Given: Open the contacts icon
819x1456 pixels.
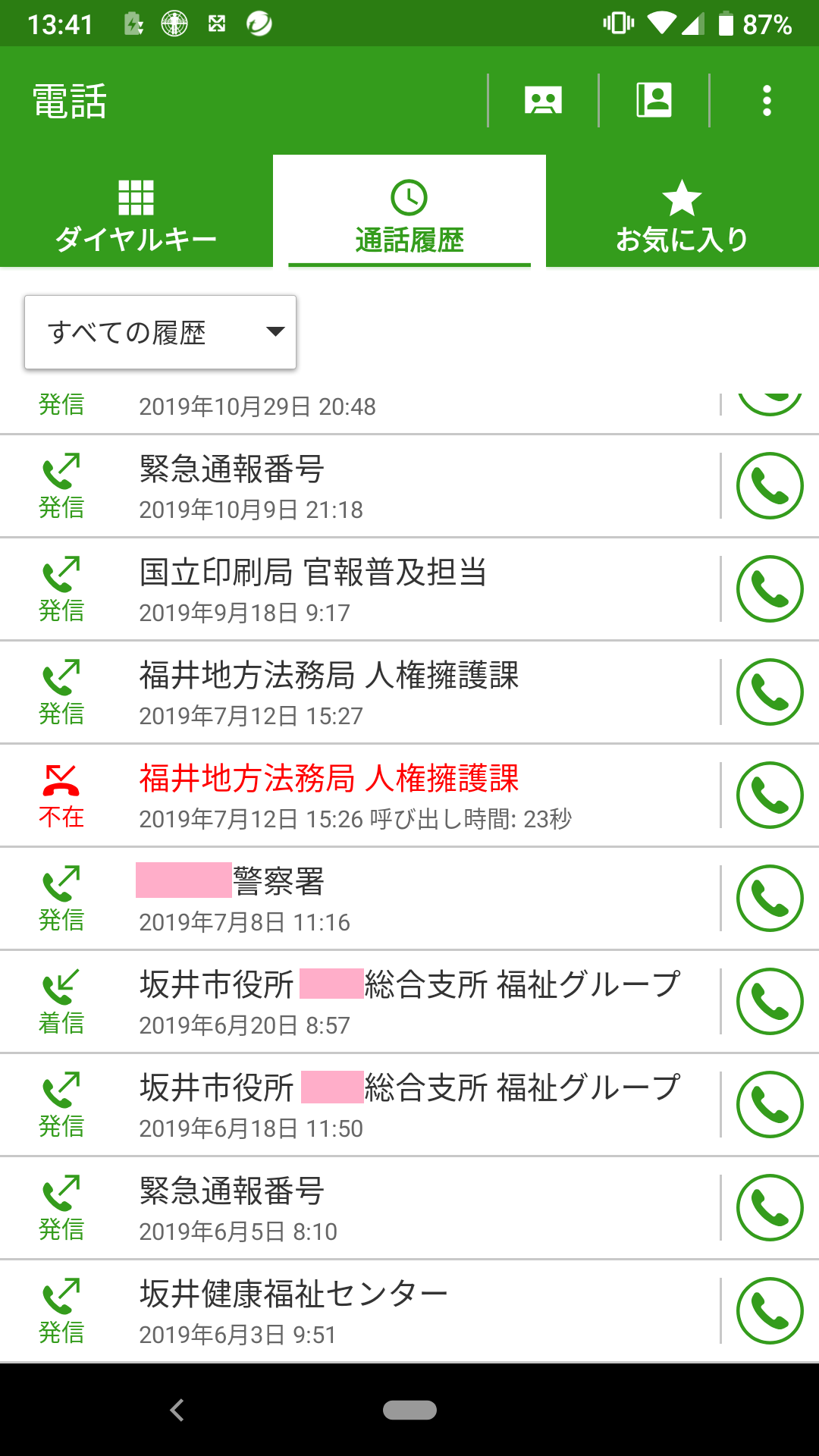Looking at the screenshot, I should pyautogui.click(x=654, y=100).
